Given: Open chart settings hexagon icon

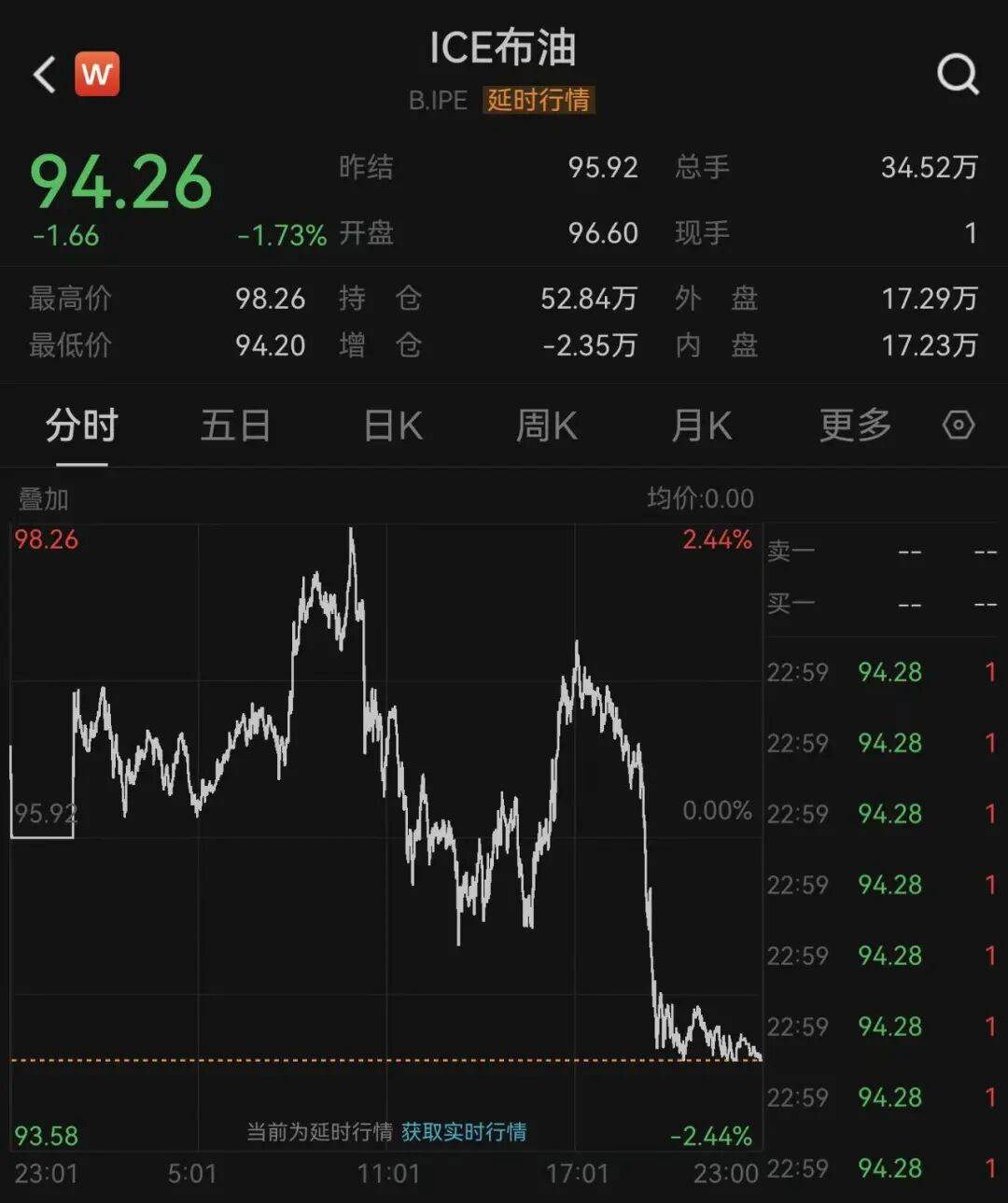Looking at the screenshot, I should [x=959, y=426].
